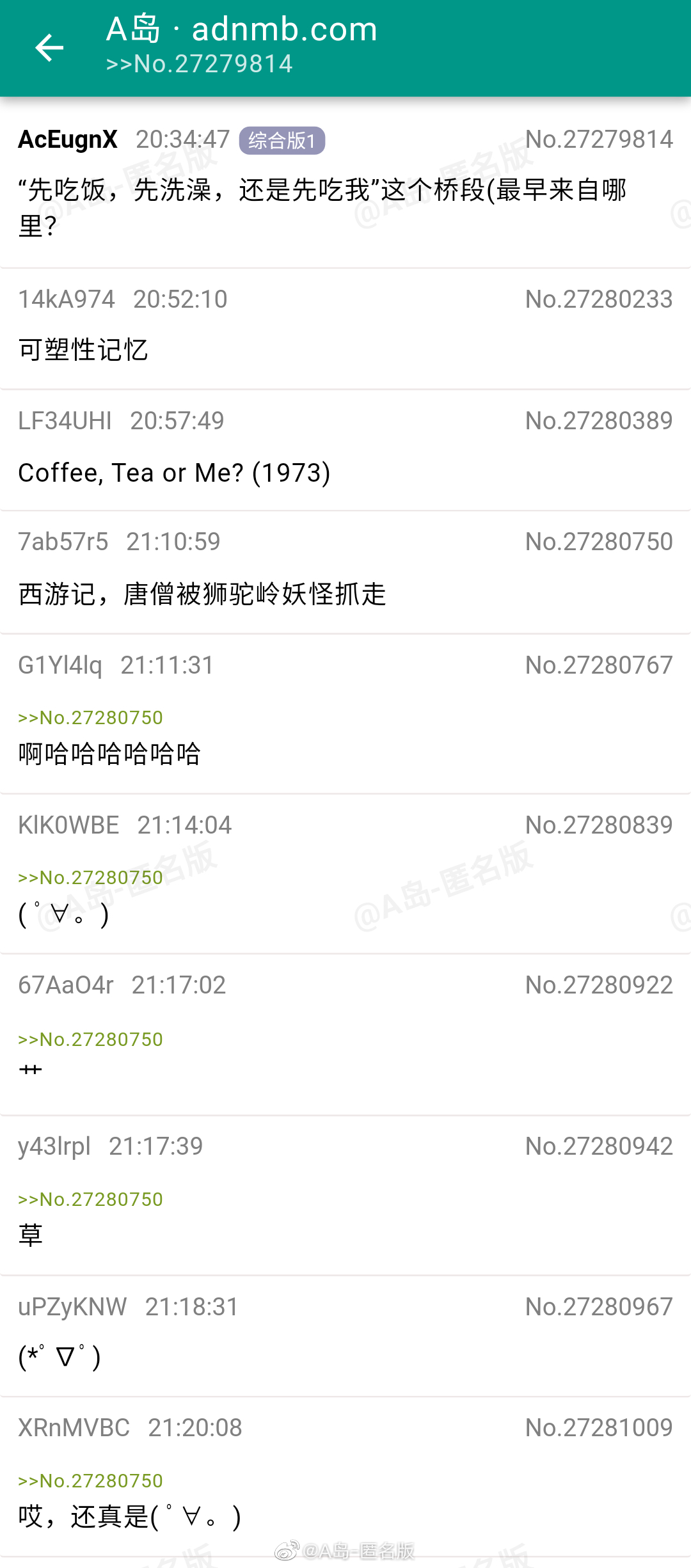Open quote link in KlK0WBE's reply
Viewport: 691px width, 1568px height.
(90, 878)
